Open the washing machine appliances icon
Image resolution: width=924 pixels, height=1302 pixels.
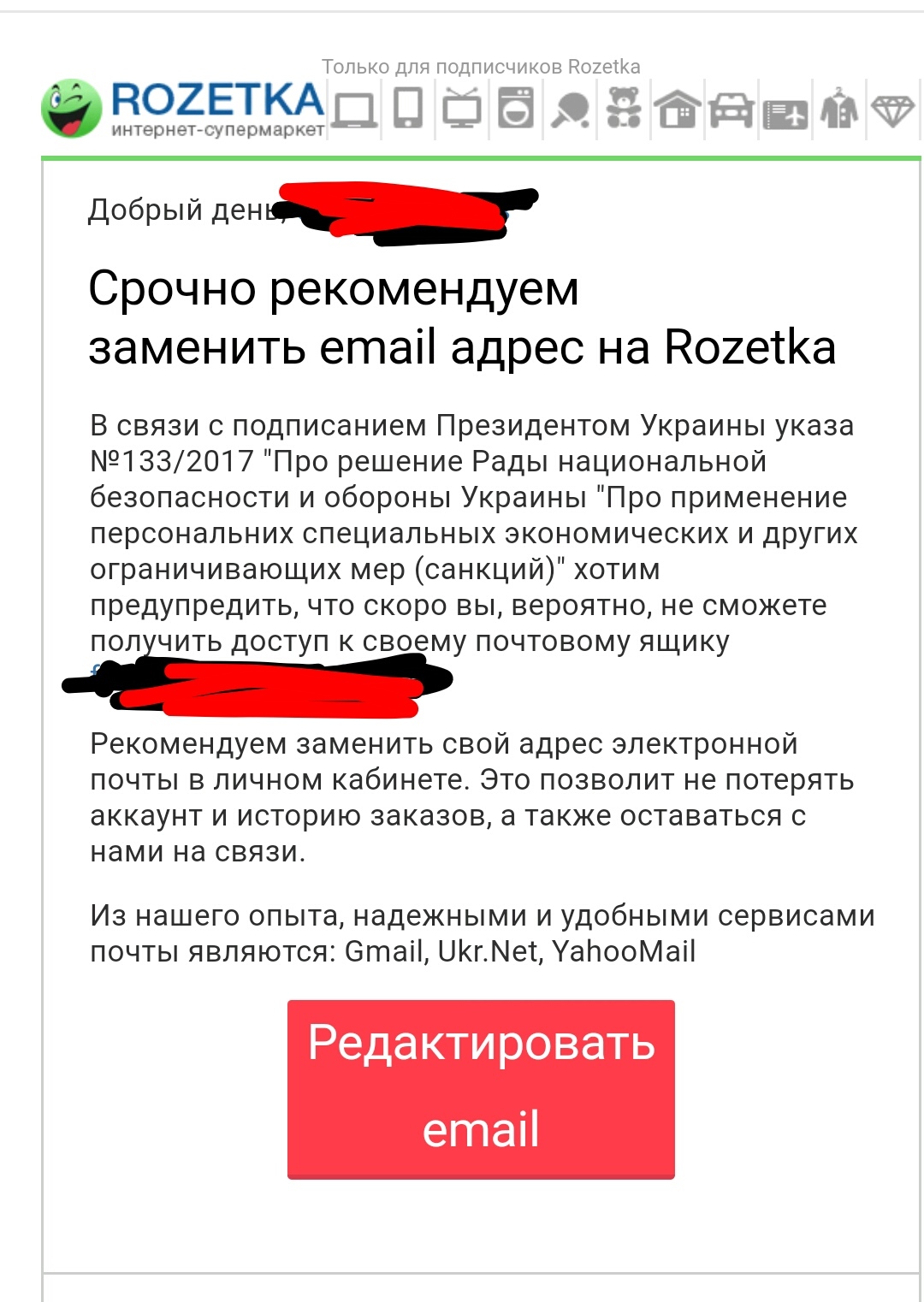(x=516, y=109)
